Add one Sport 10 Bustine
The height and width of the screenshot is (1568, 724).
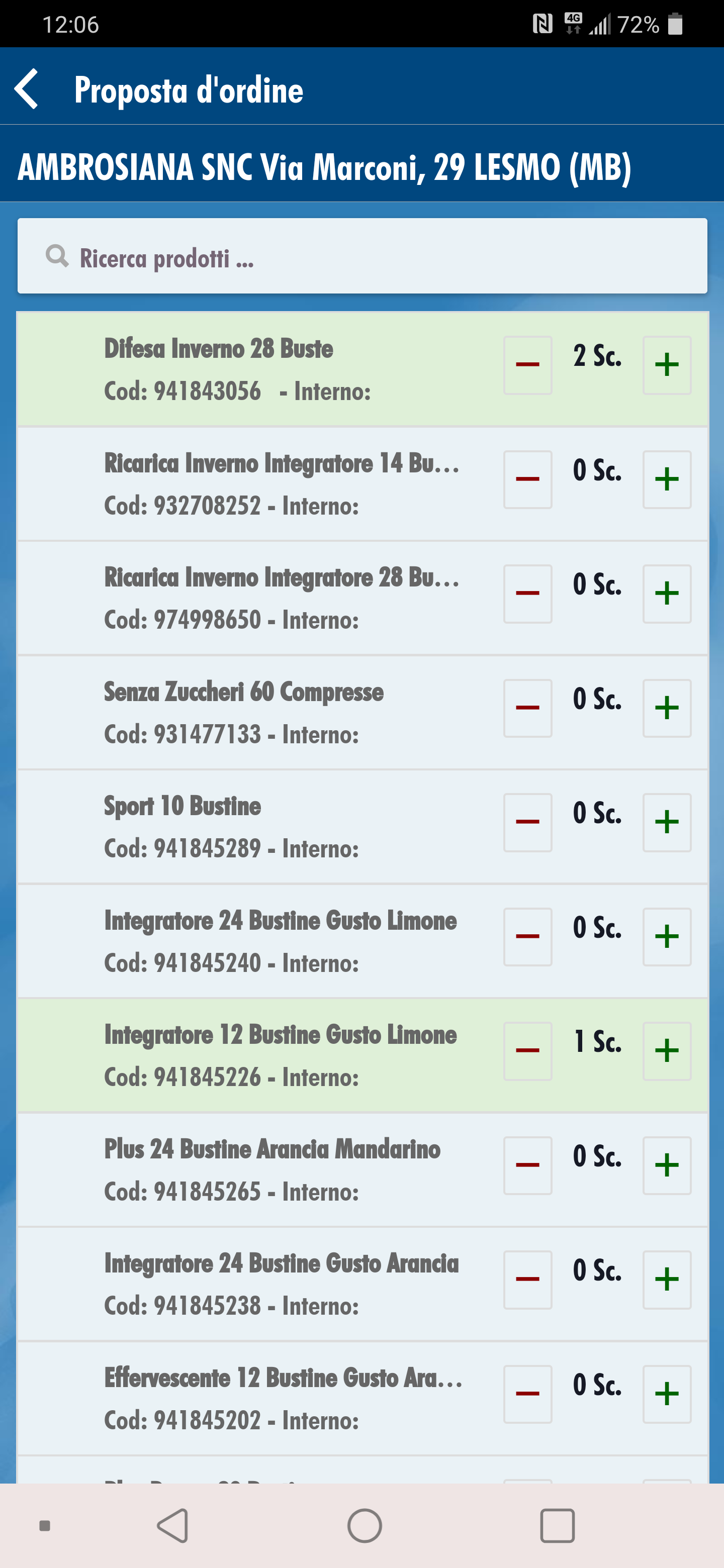pos(666,822)
